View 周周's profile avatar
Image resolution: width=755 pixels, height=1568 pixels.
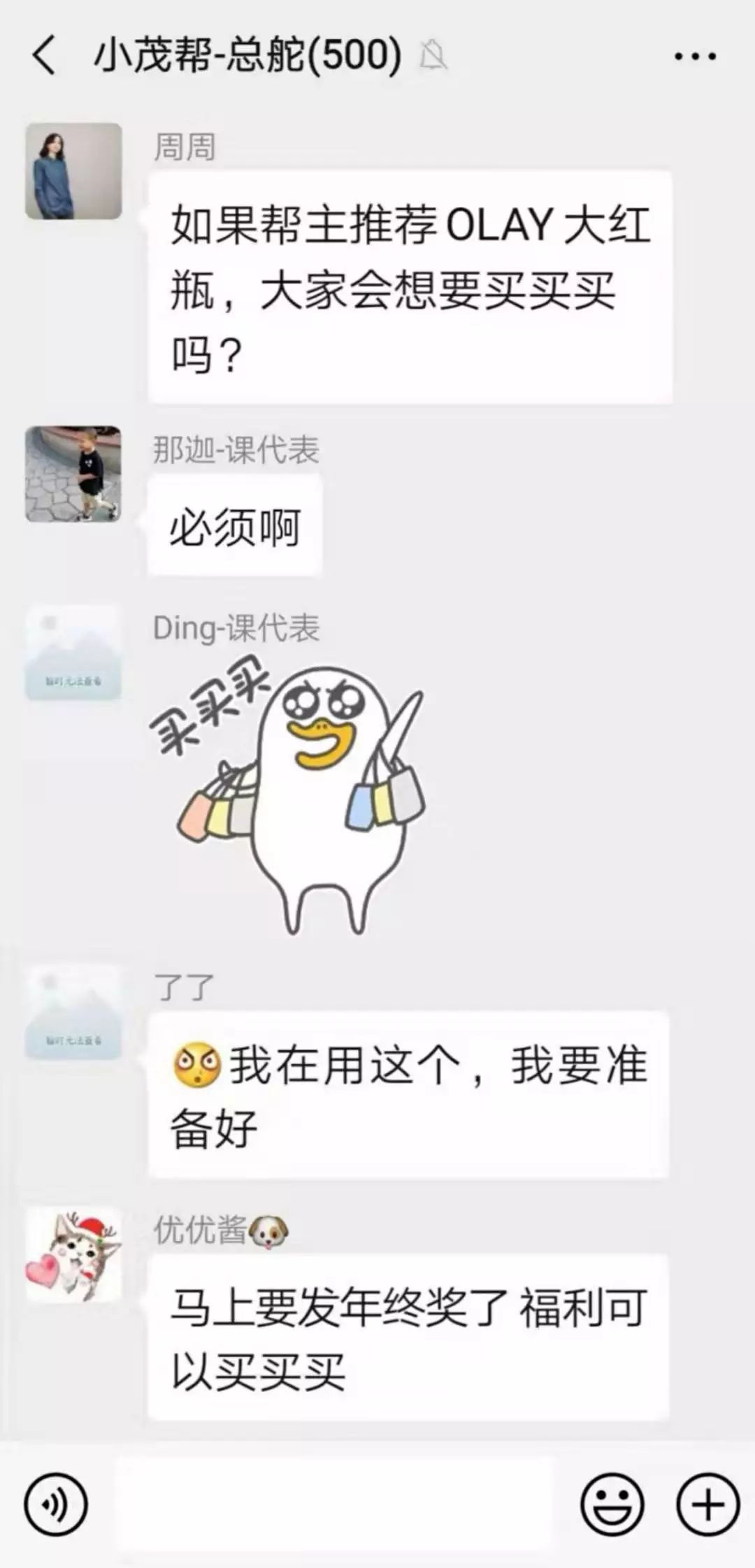[x=73, y=171]
